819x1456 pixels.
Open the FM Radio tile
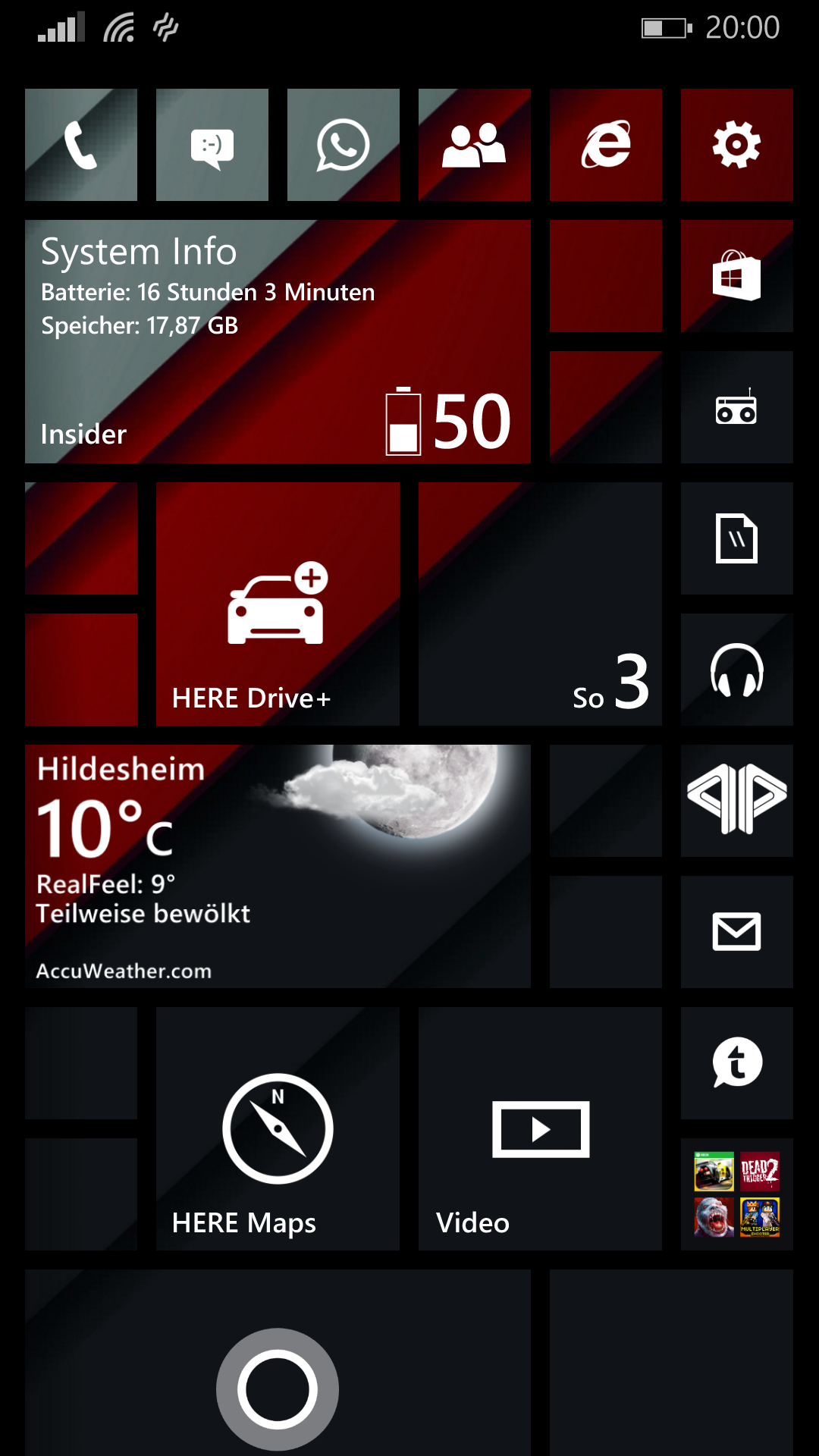coord(737,407)
